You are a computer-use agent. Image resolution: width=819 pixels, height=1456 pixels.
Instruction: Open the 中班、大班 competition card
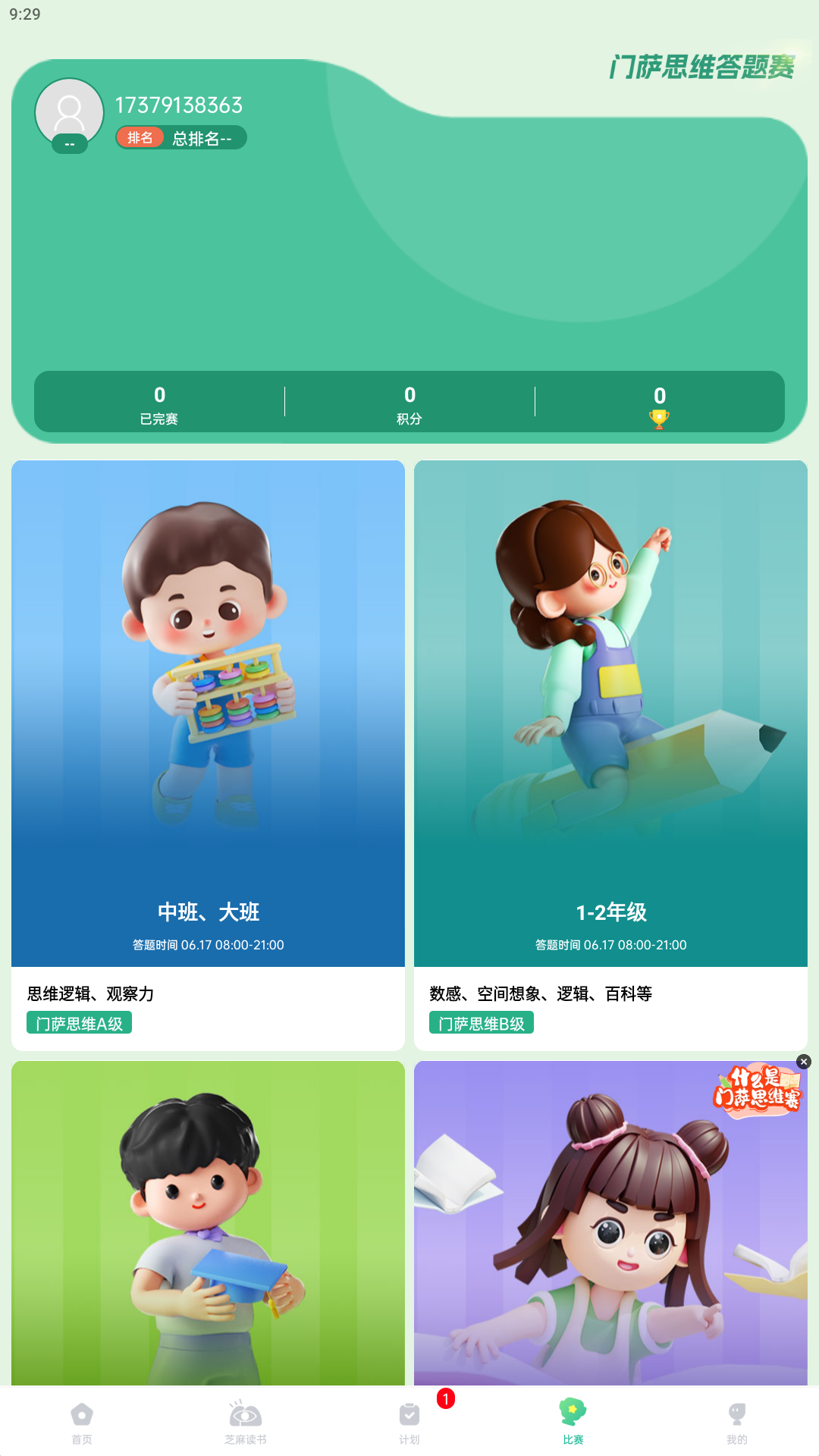point(208,755)
